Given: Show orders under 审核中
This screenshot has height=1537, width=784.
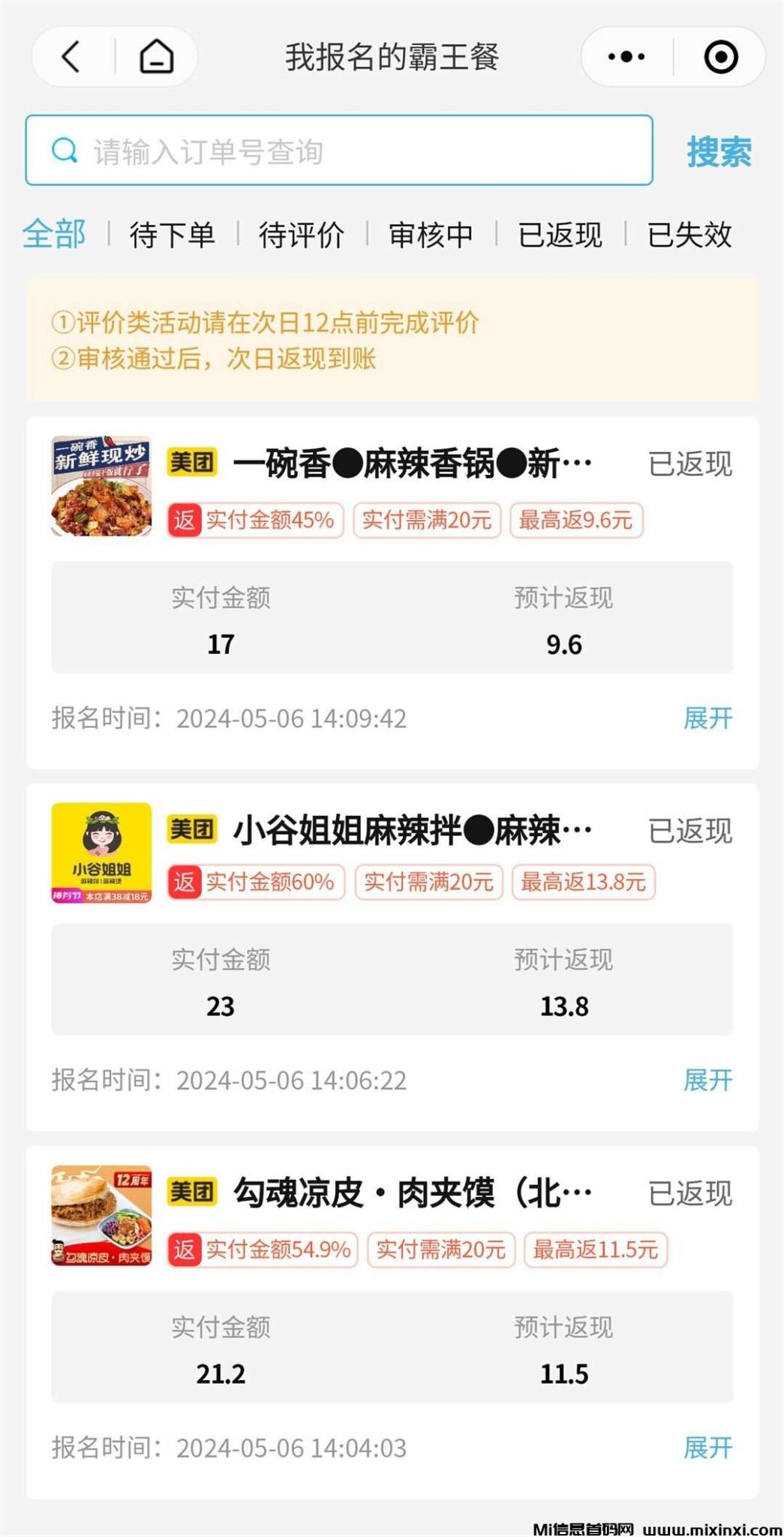Looking at the screenshot, I should pos(431,235).
